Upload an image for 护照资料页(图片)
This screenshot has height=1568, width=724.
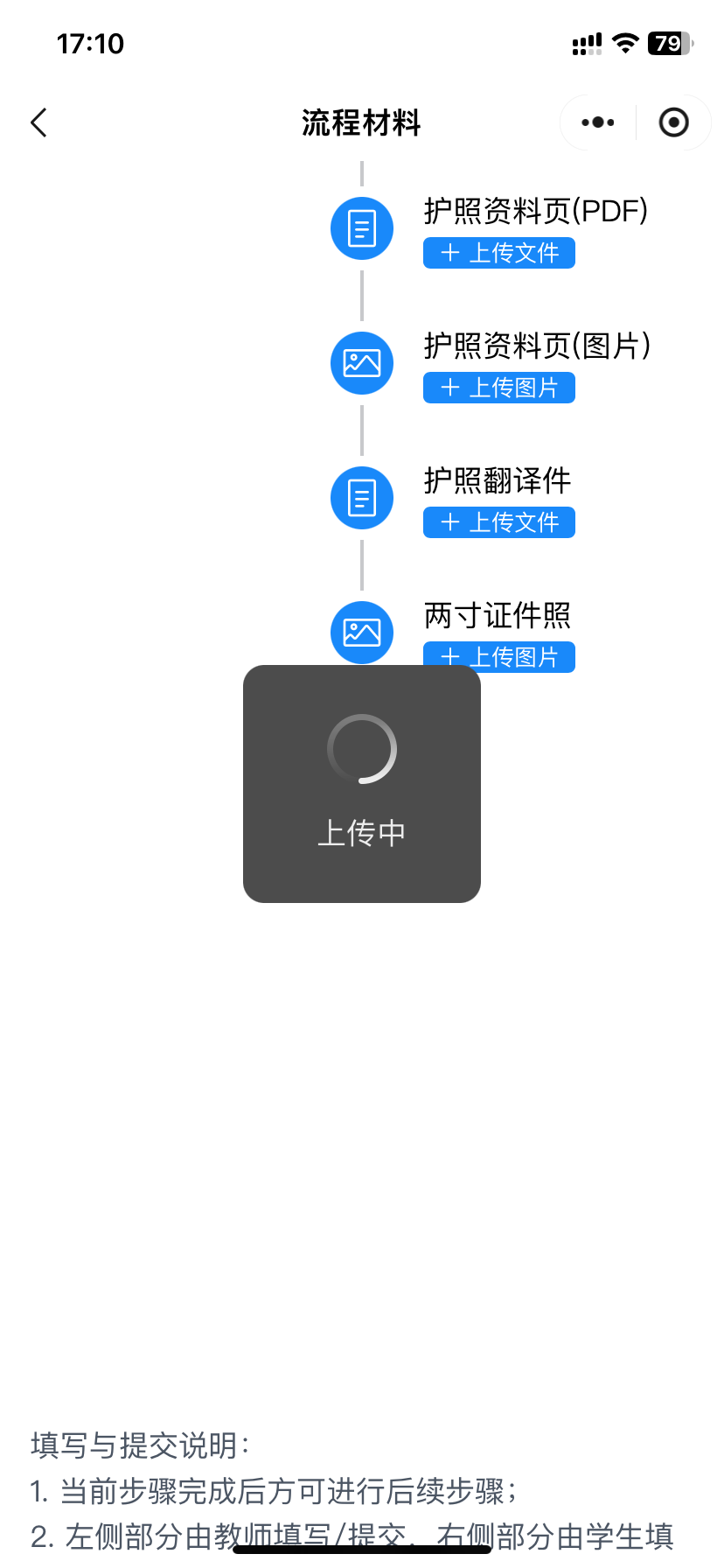(498, 388)
